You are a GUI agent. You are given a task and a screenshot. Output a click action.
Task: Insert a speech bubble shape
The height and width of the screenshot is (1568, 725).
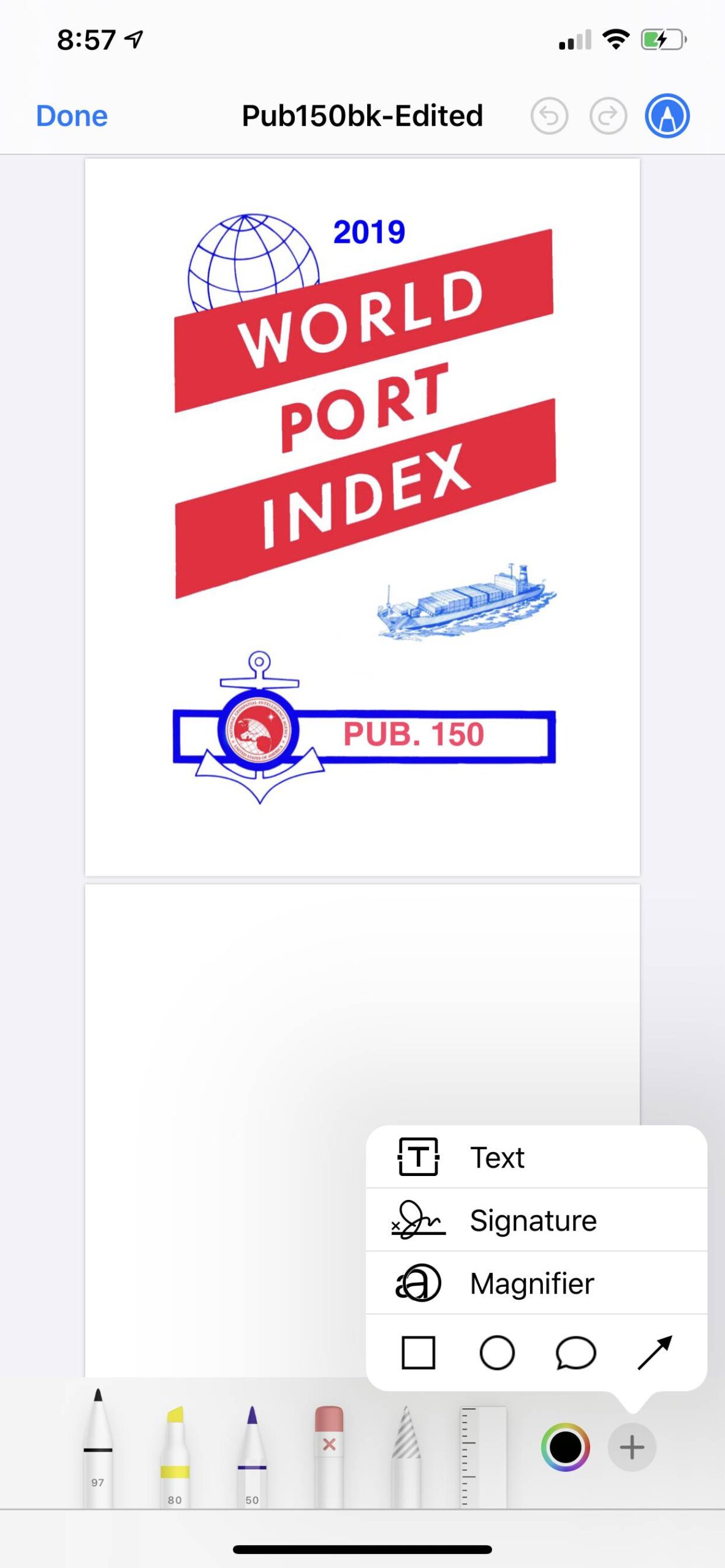point(575,1352)
